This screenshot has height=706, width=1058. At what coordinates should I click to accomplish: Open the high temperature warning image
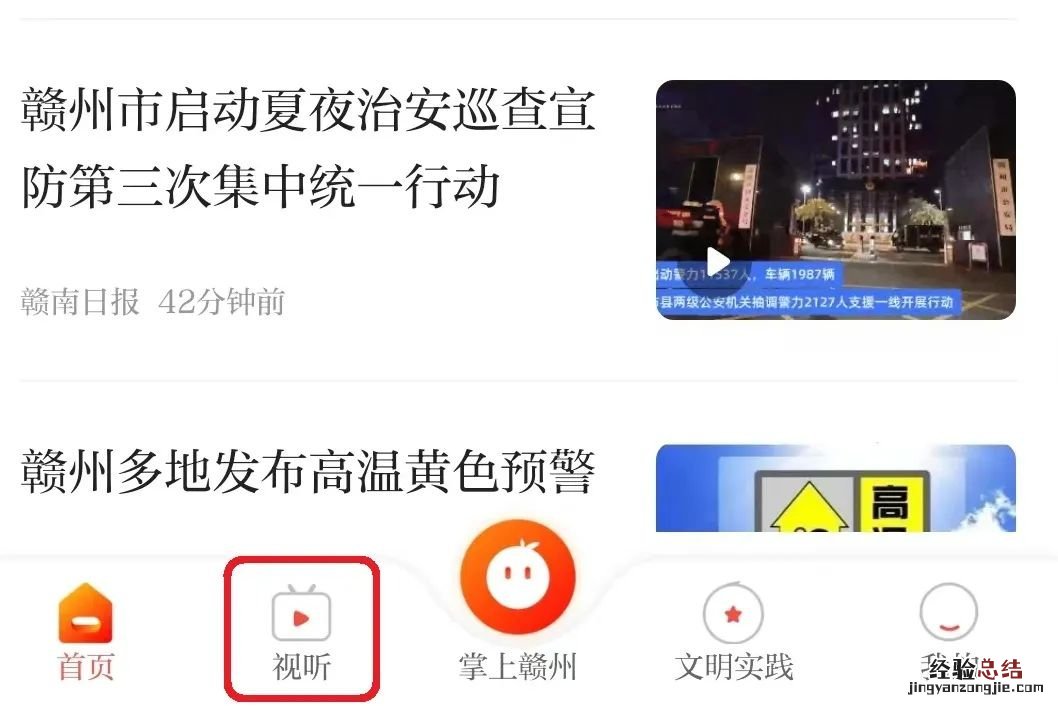[x=835, y=488]
